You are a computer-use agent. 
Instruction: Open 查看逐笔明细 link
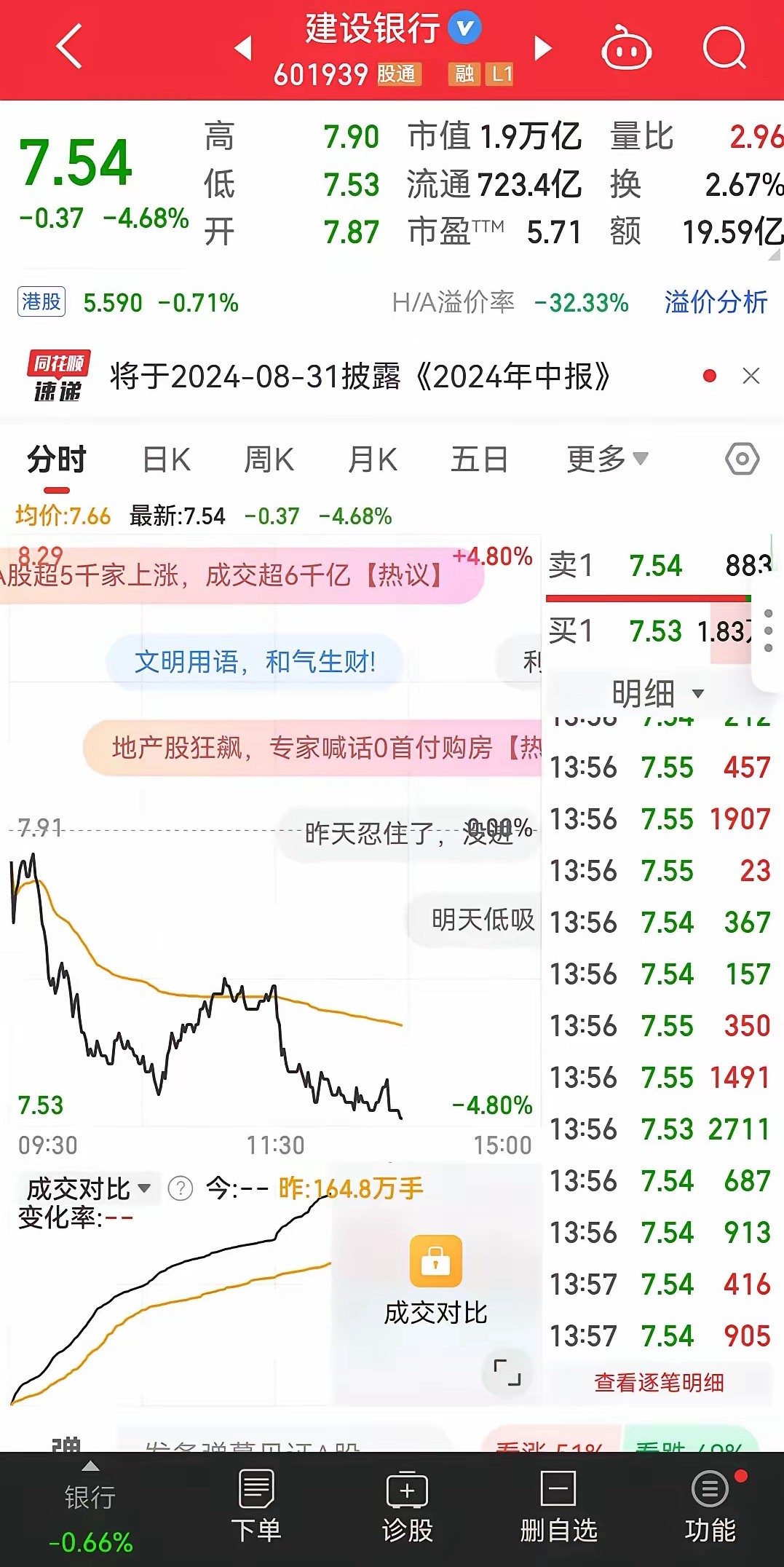[659, 1382]
